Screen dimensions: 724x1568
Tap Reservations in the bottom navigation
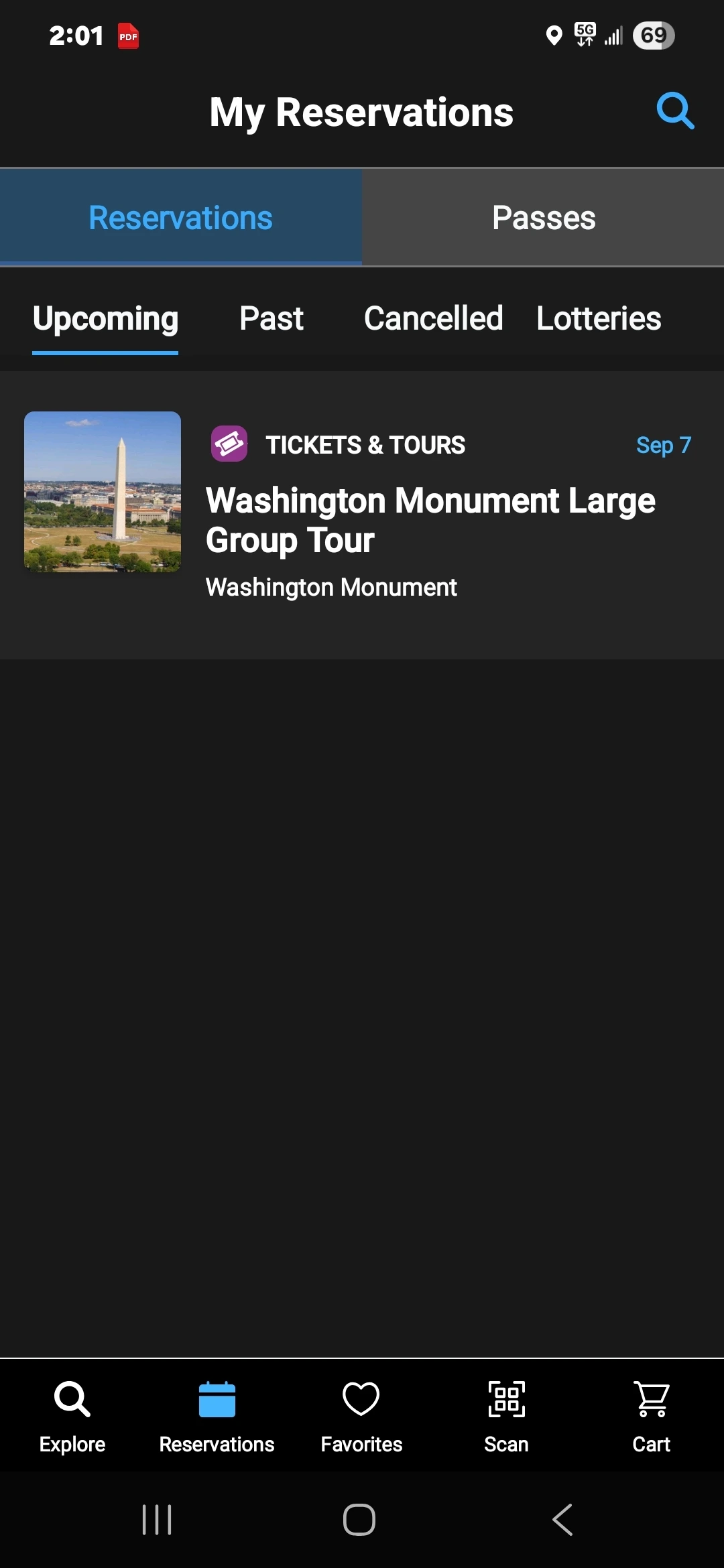pos(217,1415)
